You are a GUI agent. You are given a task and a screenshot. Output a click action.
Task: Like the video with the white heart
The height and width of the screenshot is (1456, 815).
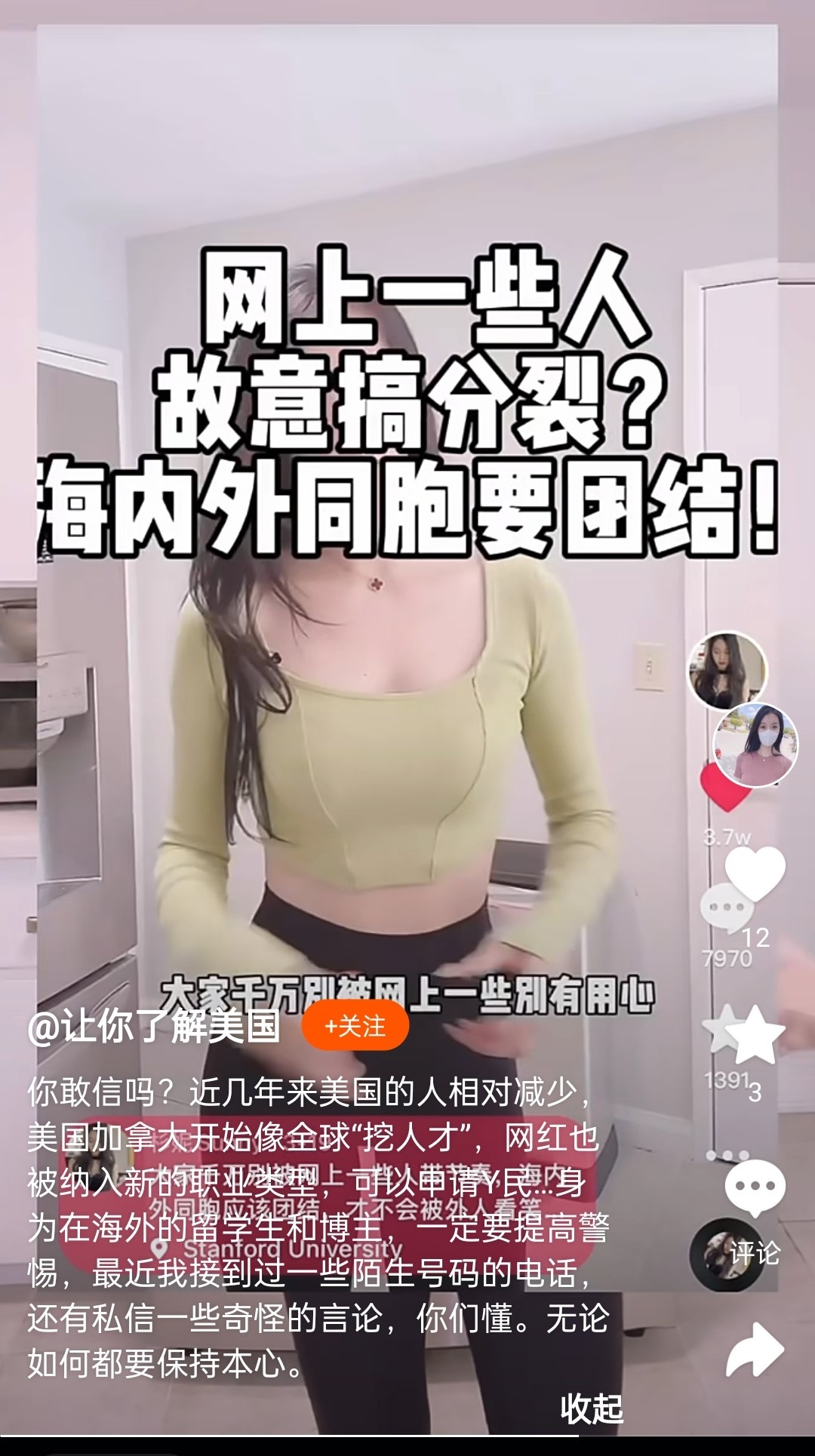click(755, 875)
